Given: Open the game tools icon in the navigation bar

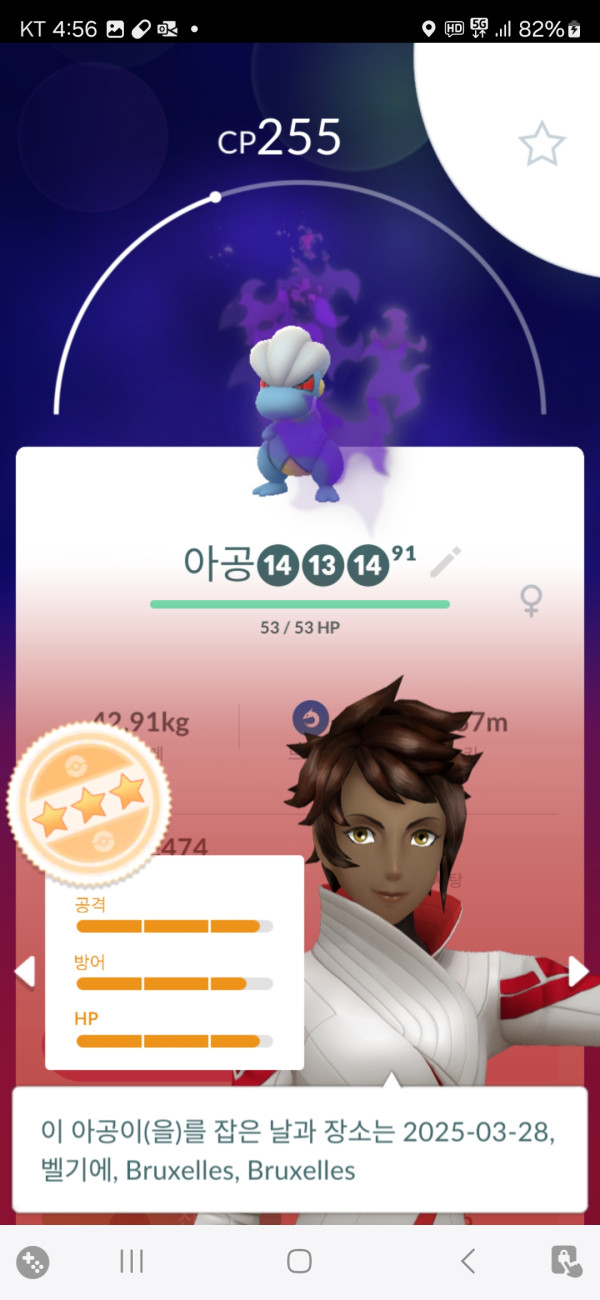Looking at the screenshot, I should [33, 1262].
